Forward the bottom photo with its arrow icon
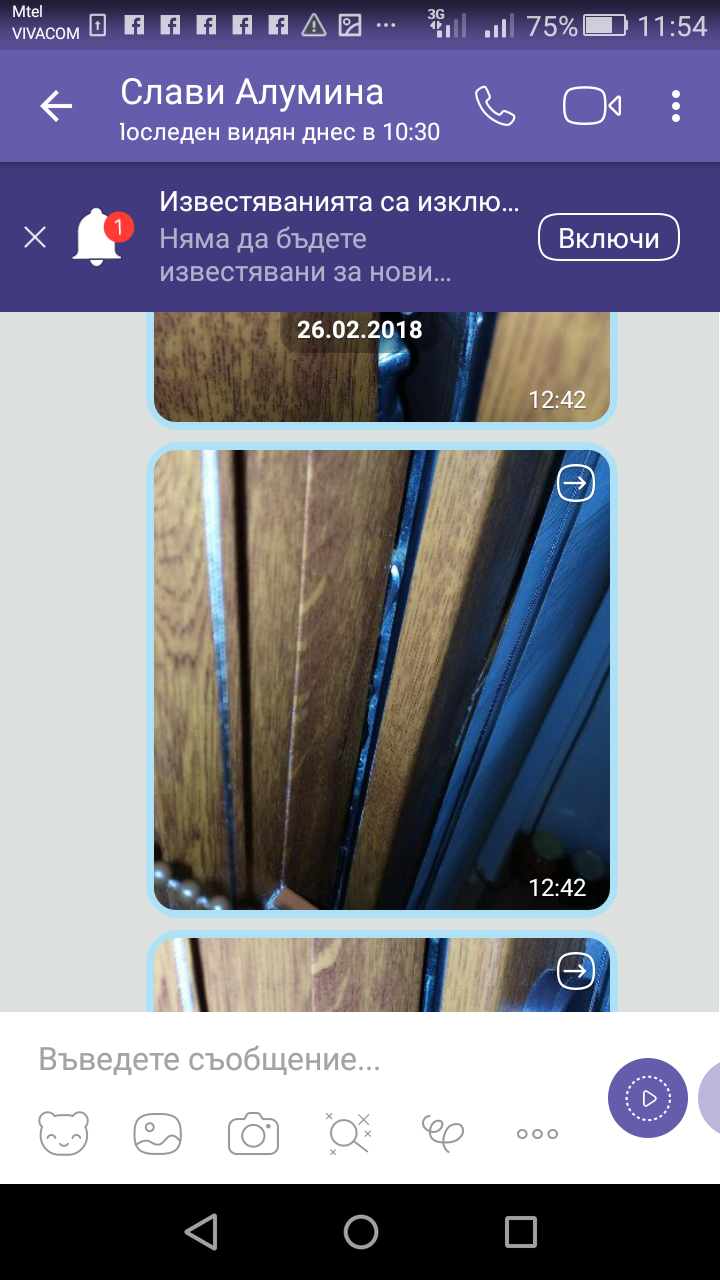The width and height of the screenshot is (720, 1280). click(x=575, y=971)
